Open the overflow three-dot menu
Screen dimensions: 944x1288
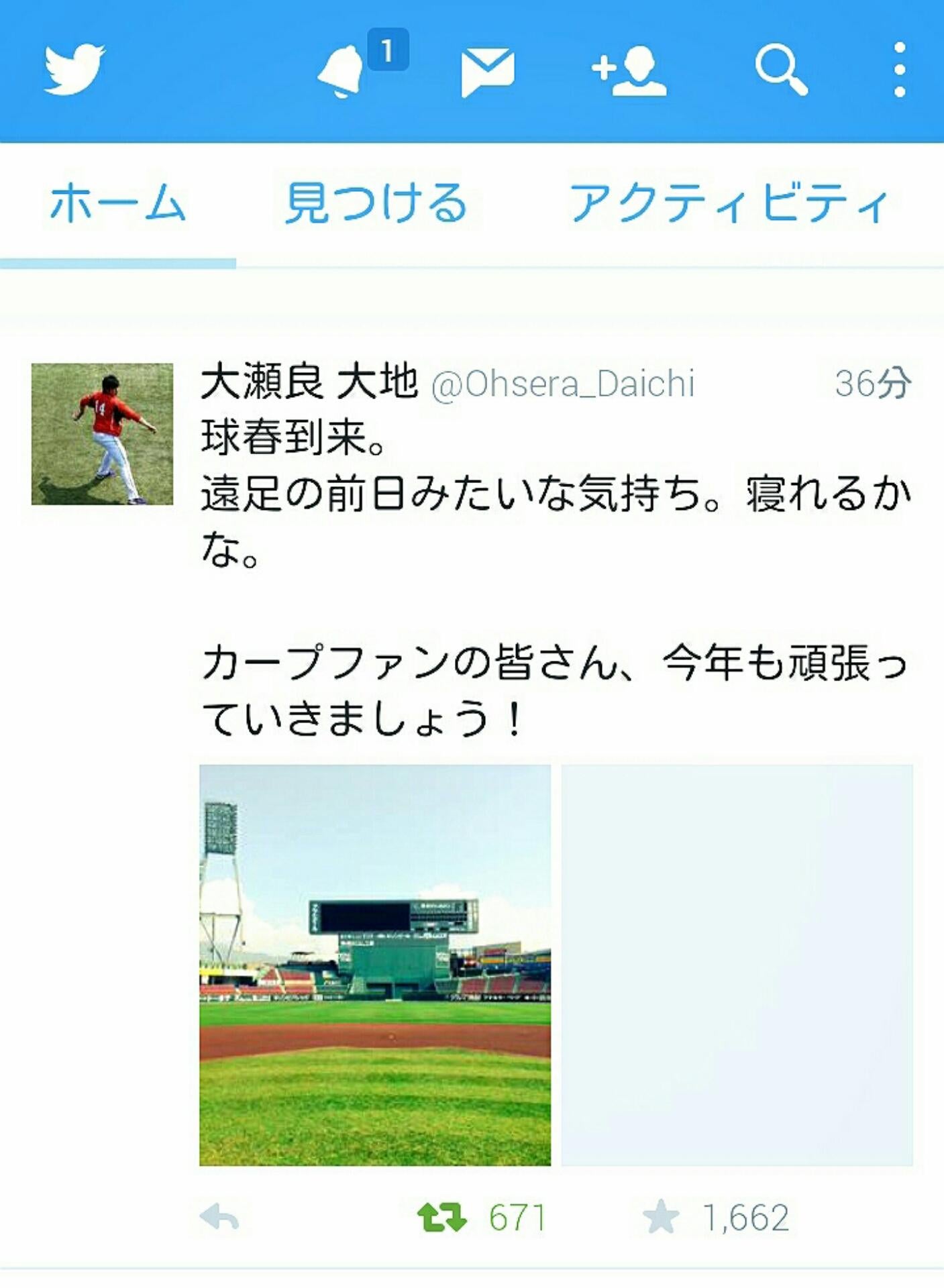pyautogui.click(x=899, y=70)
